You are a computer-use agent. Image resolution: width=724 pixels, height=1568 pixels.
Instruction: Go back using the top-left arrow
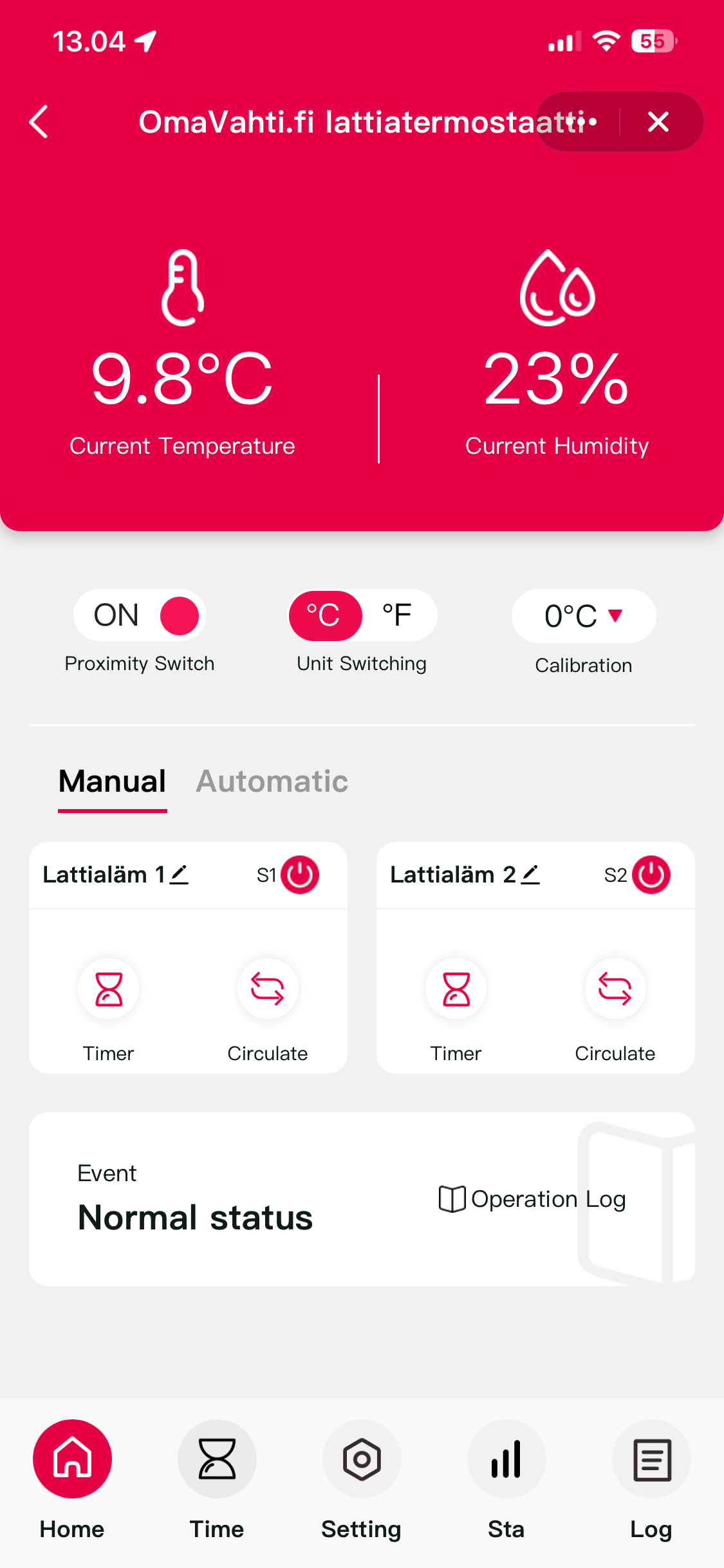(39, 122)
